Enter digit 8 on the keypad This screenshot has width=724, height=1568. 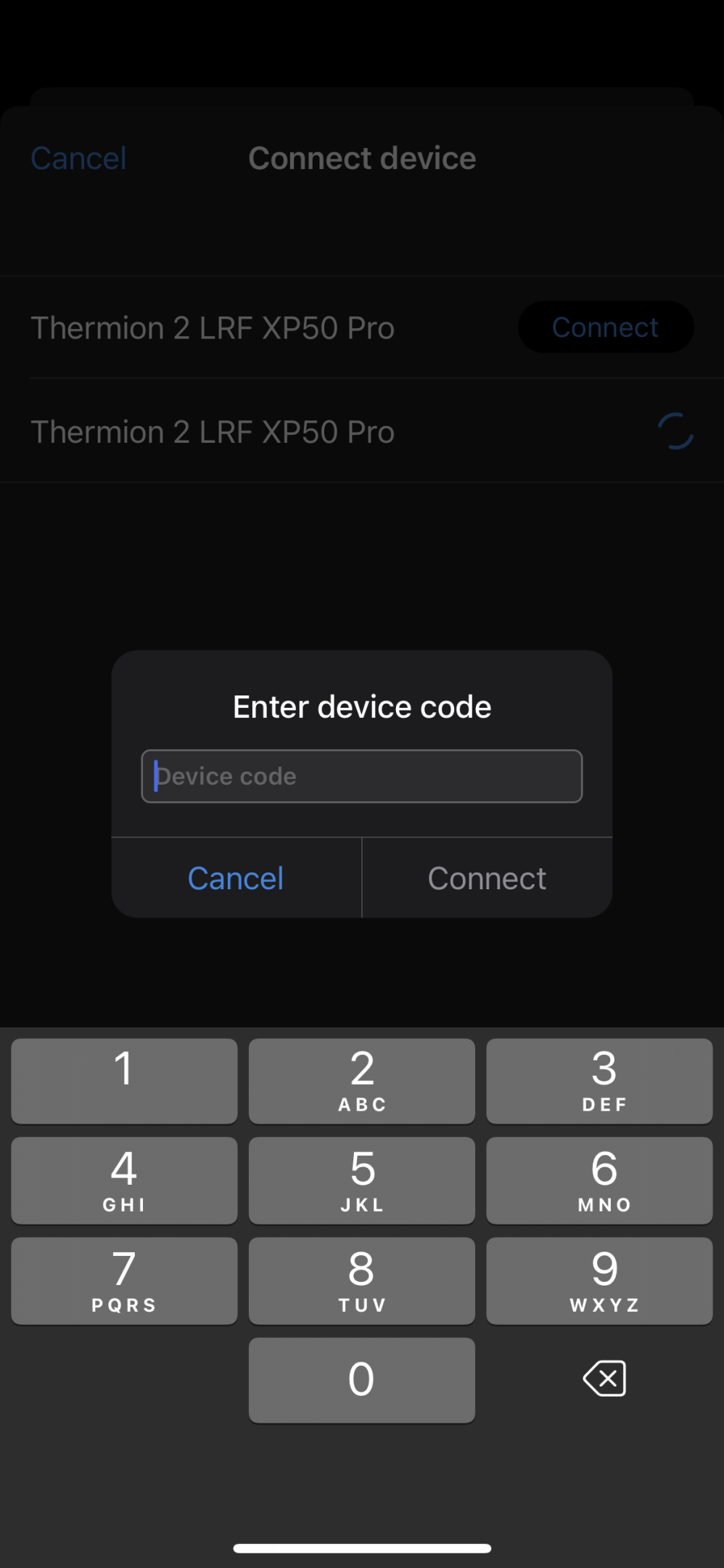pos(361,1281)
